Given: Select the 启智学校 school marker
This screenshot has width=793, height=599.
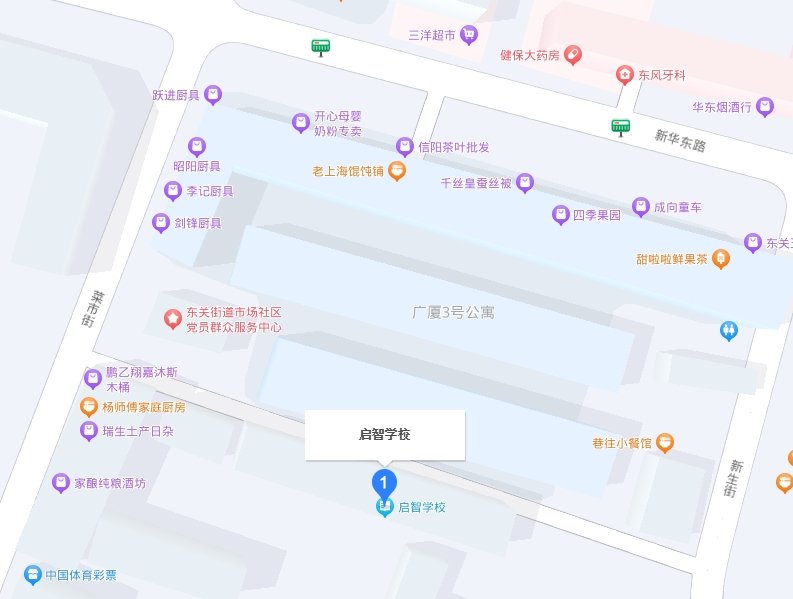Looking at the screenshot, I should point(385,508).
